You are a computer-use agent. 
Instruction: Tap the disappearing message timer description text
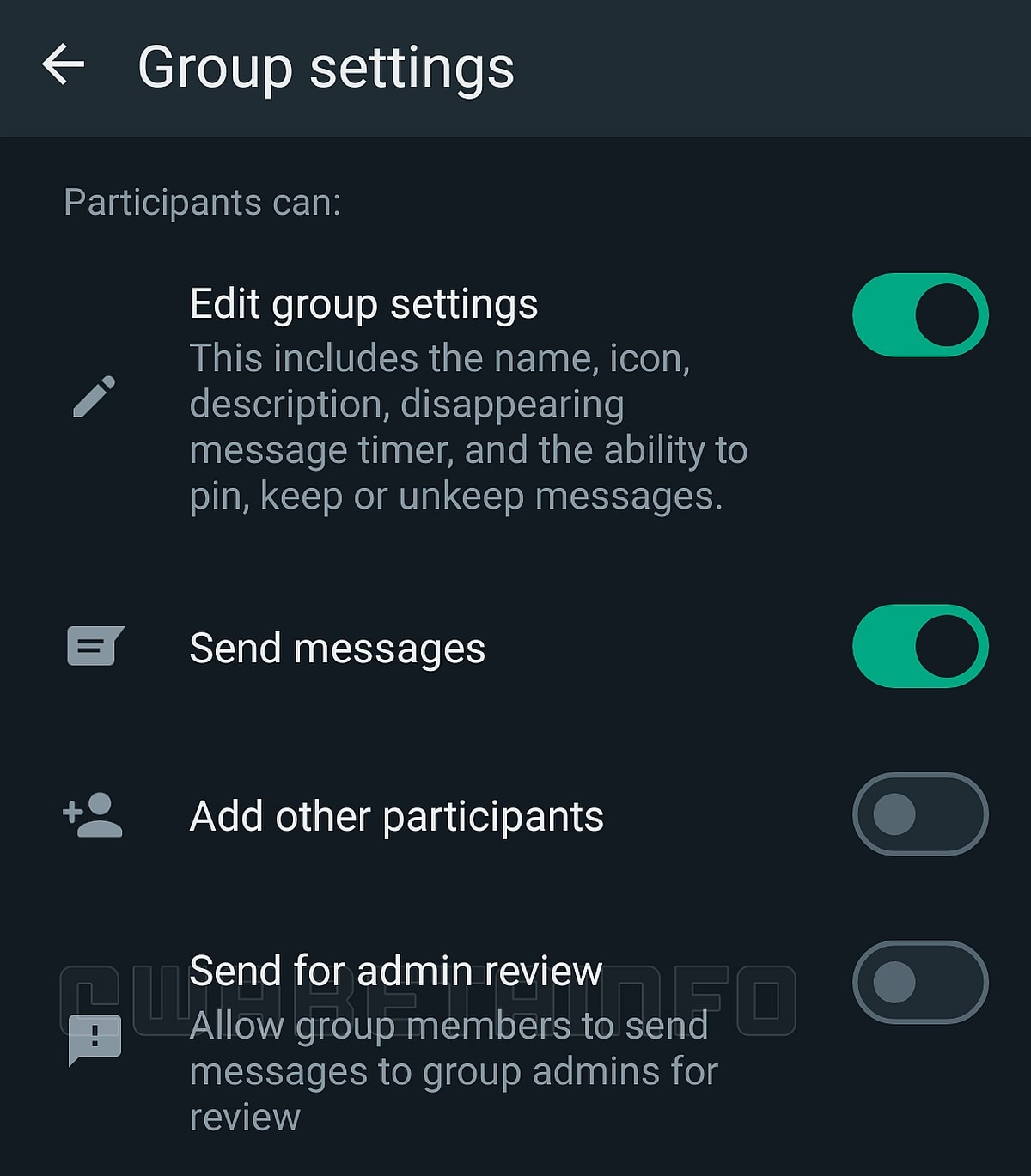pyautogui.click(x=468, y=427)
